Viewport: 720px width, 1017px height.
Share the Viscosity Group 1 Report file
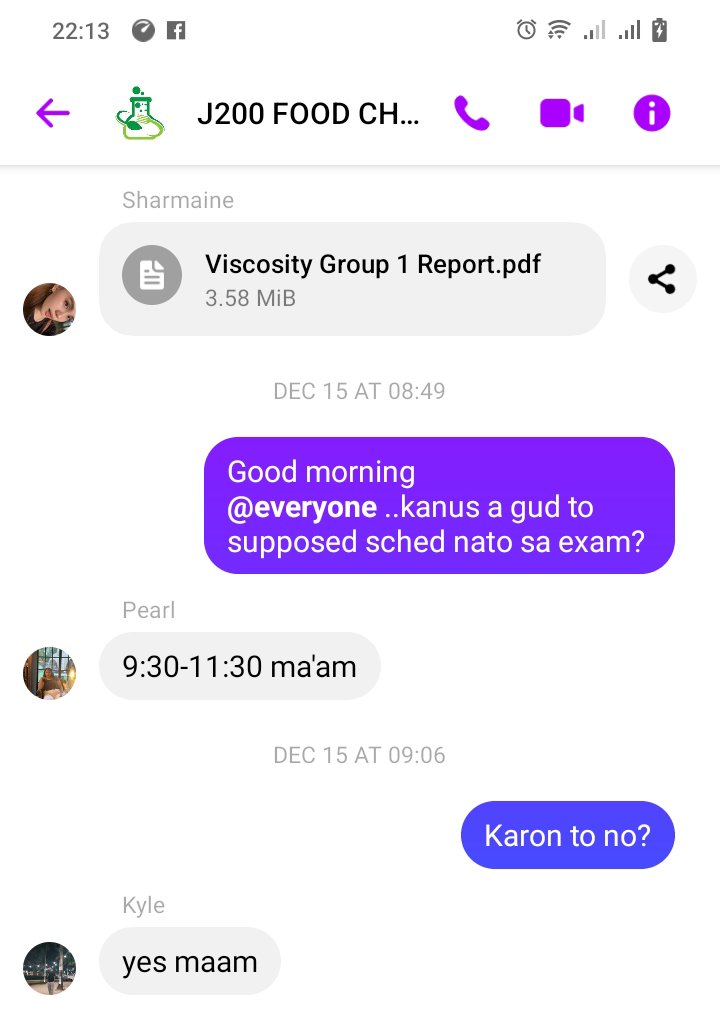pyautogui.click(x=662, y=279)
